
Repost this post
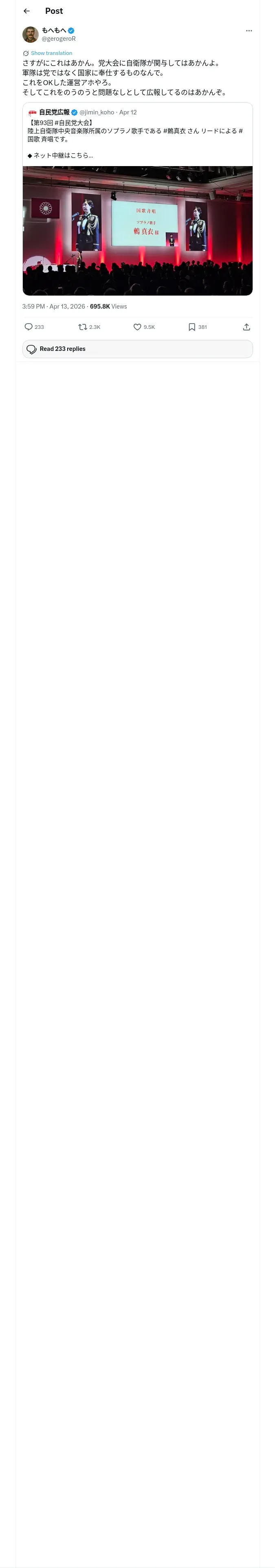click(x=89, y=327)
